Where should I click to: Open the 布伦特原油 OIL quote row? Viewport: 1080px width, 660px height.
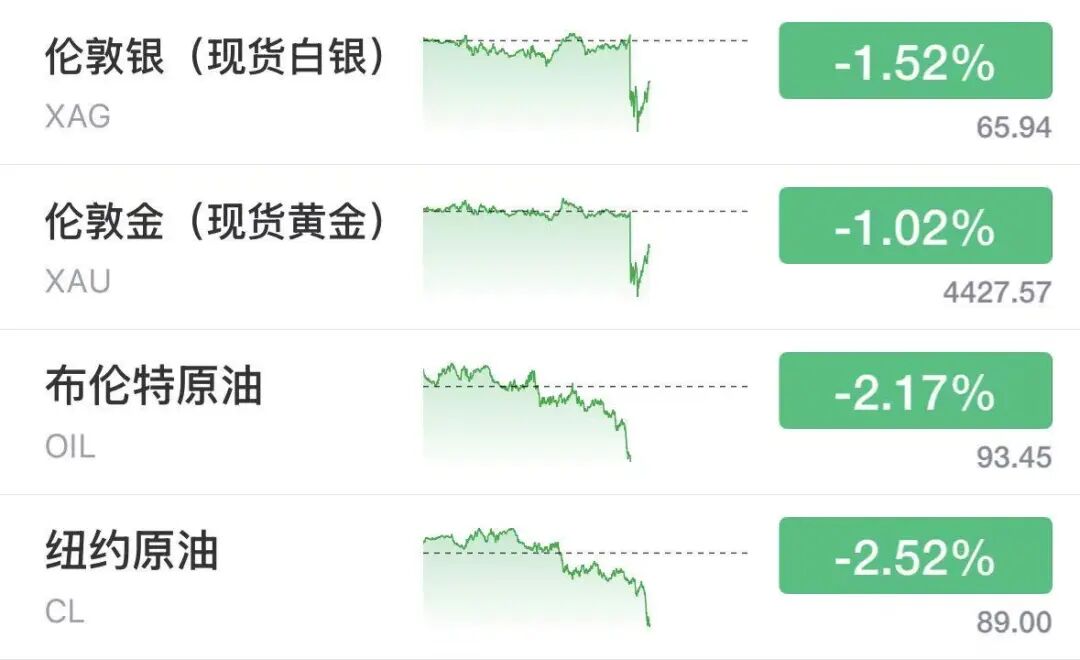540,412
